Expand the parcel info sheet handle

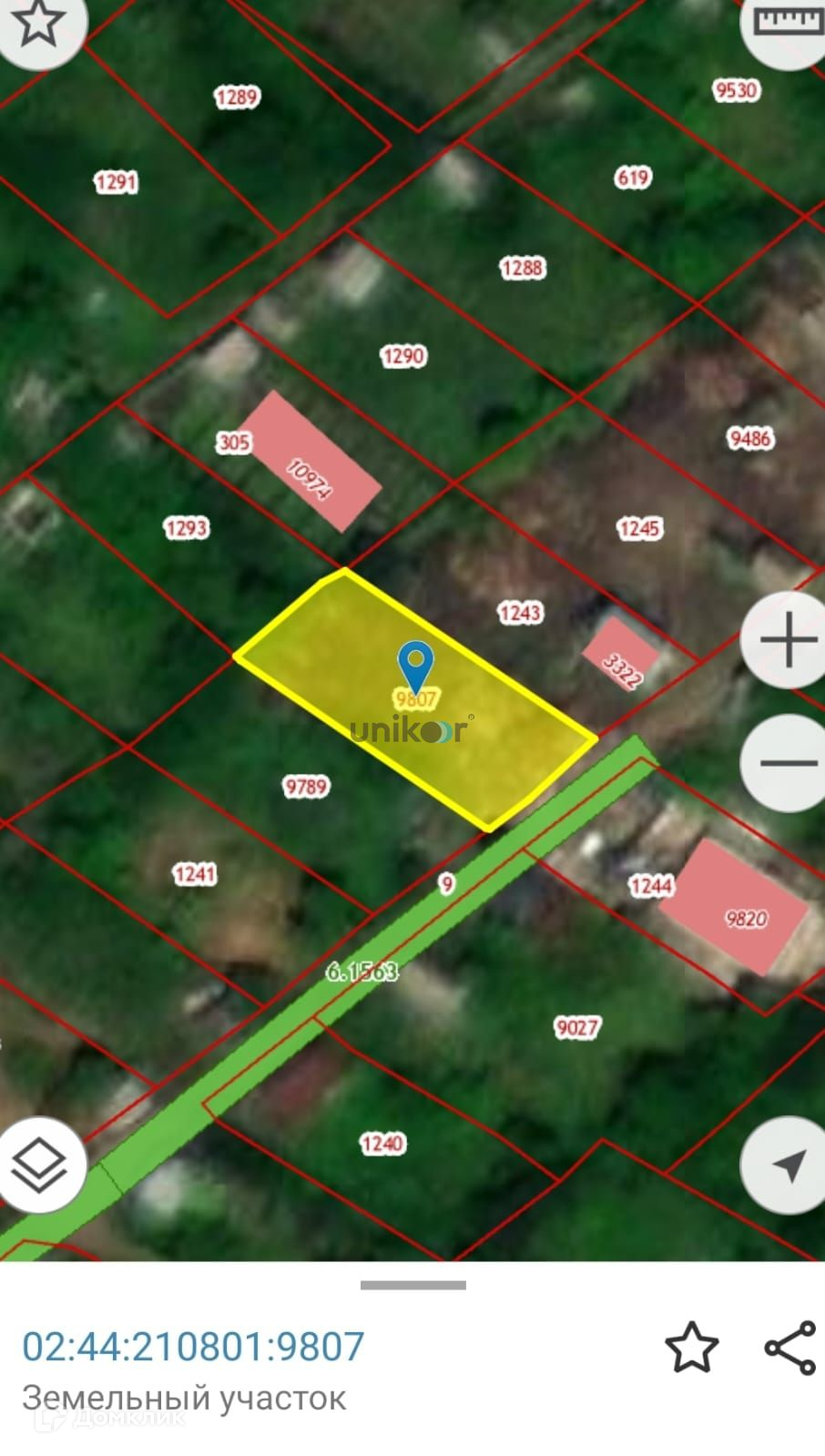[412, 1285]
